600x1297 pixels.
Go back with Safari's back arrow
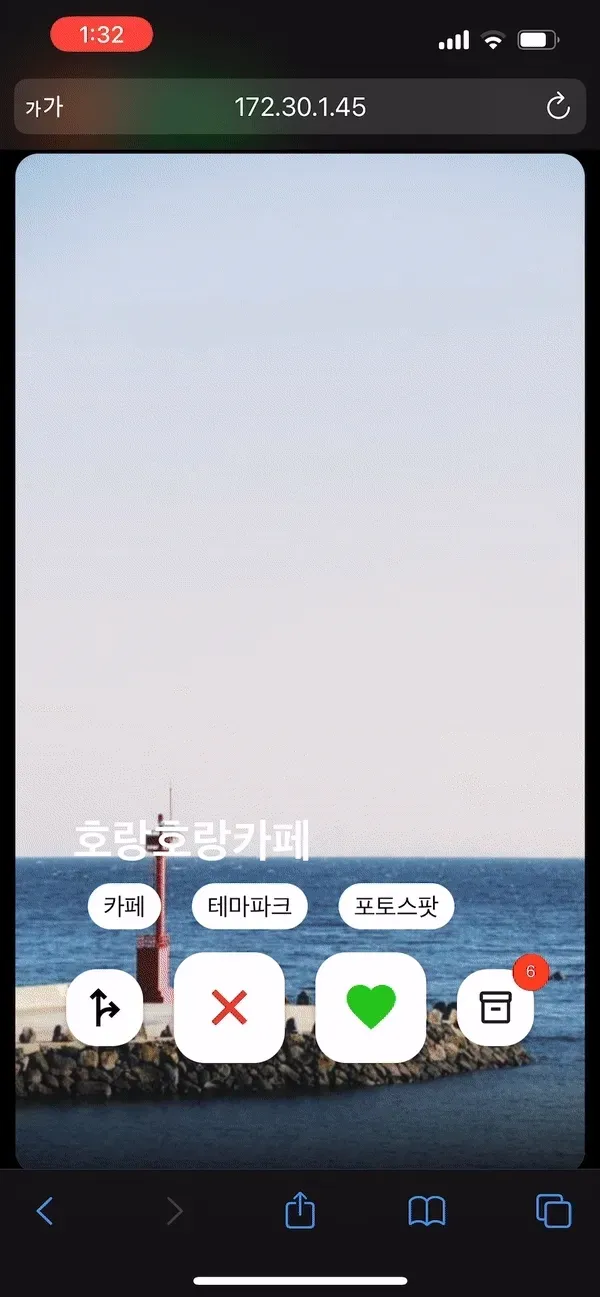(45, 1211)
